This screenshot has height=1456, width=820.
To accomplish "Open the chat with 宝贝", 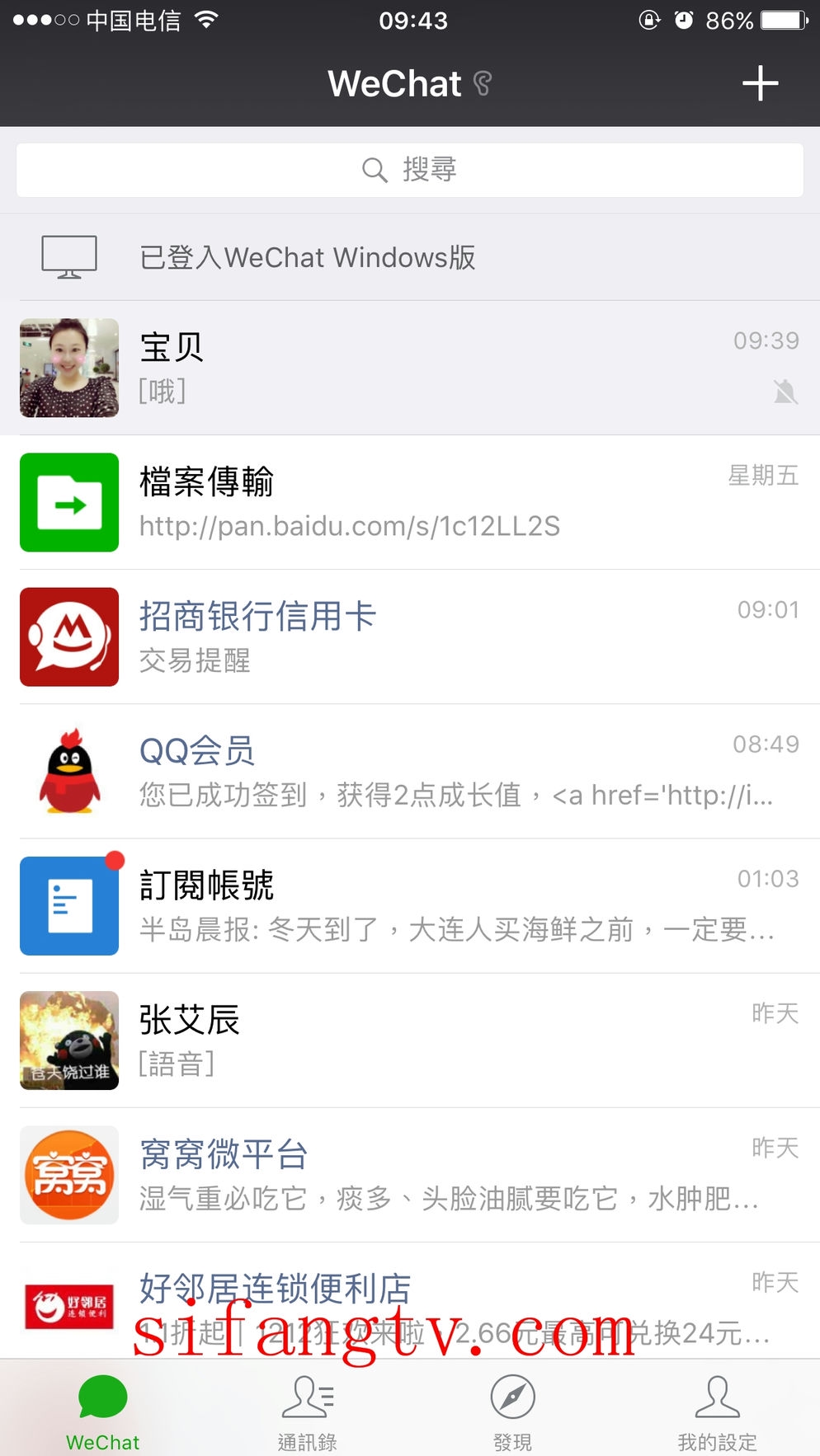I will pos(410,368).
